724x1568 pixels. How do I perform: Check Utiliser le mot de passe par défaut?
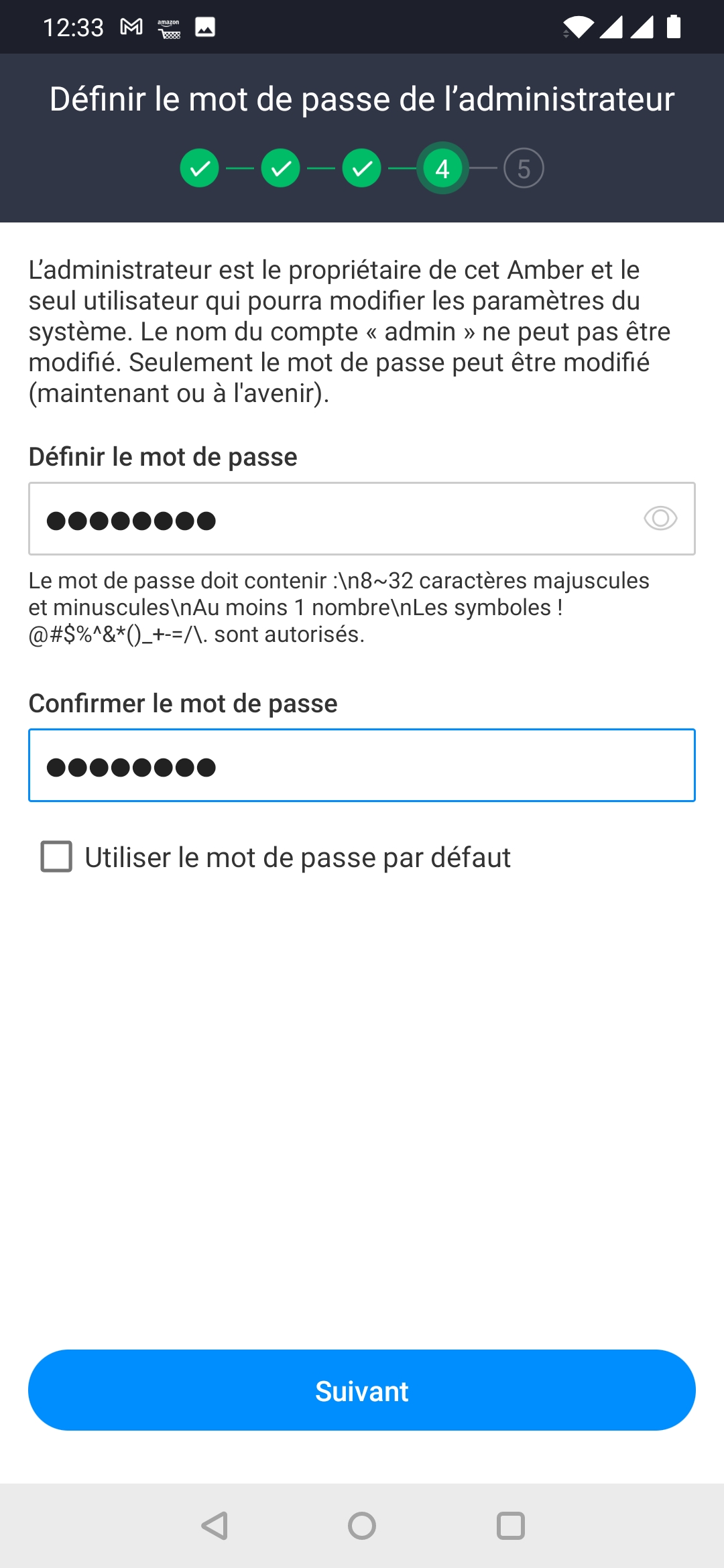pos(57,856)
